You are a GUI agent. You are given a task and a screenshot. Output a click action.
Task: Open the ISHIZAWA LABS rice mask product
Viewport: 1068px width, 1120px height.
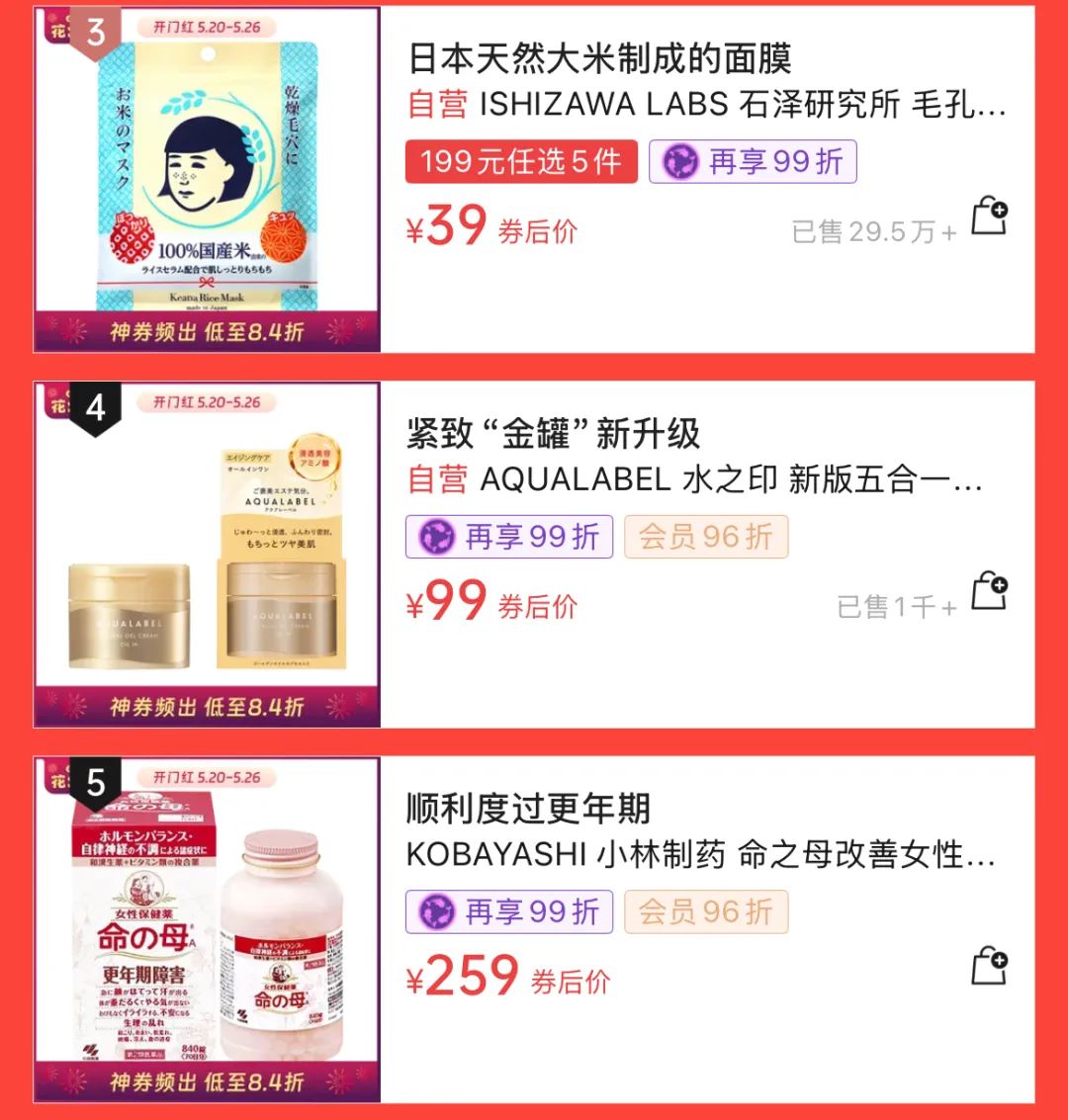[x=706, y=105]
